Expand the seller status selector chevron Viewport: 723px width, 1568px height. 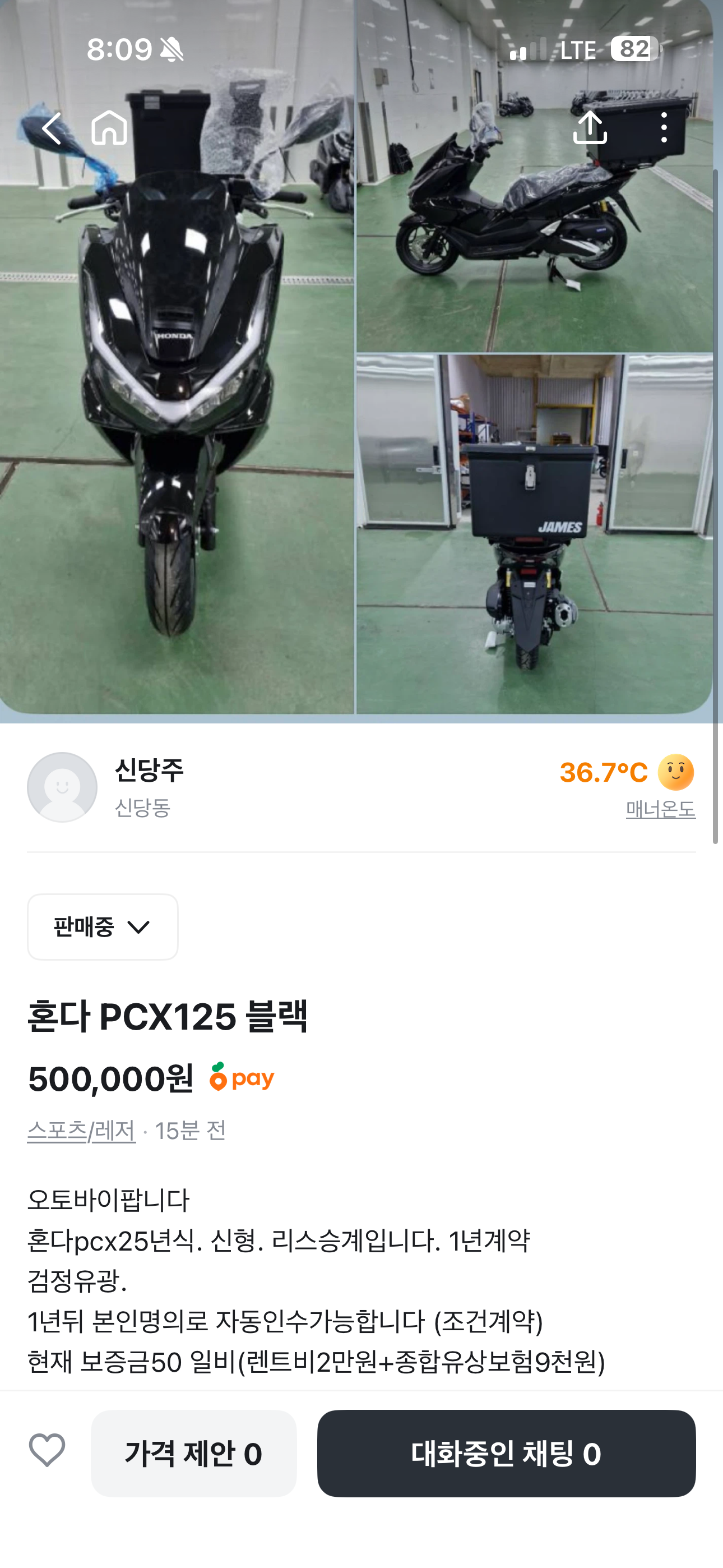coord(139,928)
